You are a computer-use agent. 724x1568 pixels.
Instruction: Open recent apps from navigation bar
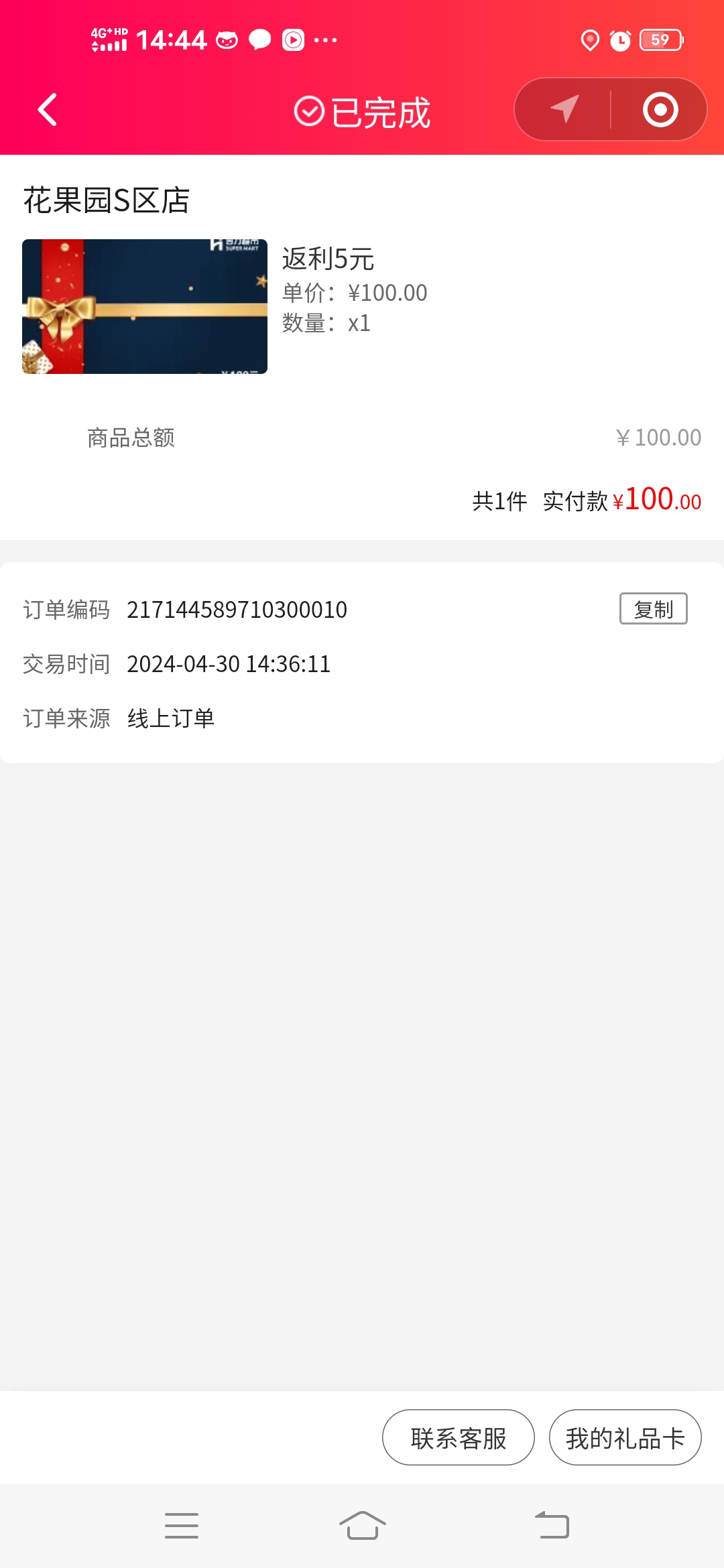182,1526
